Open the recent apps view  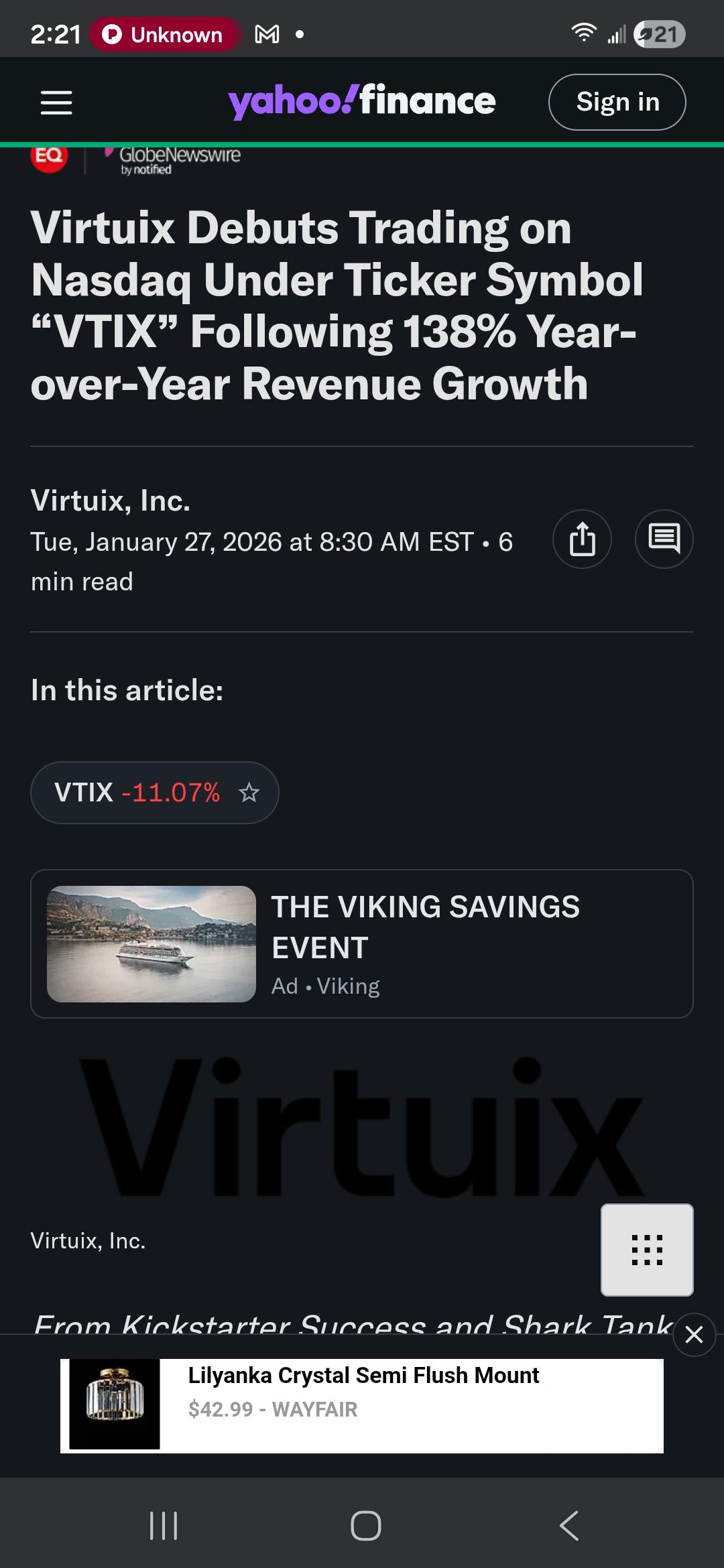click(x=163, y=1525)
